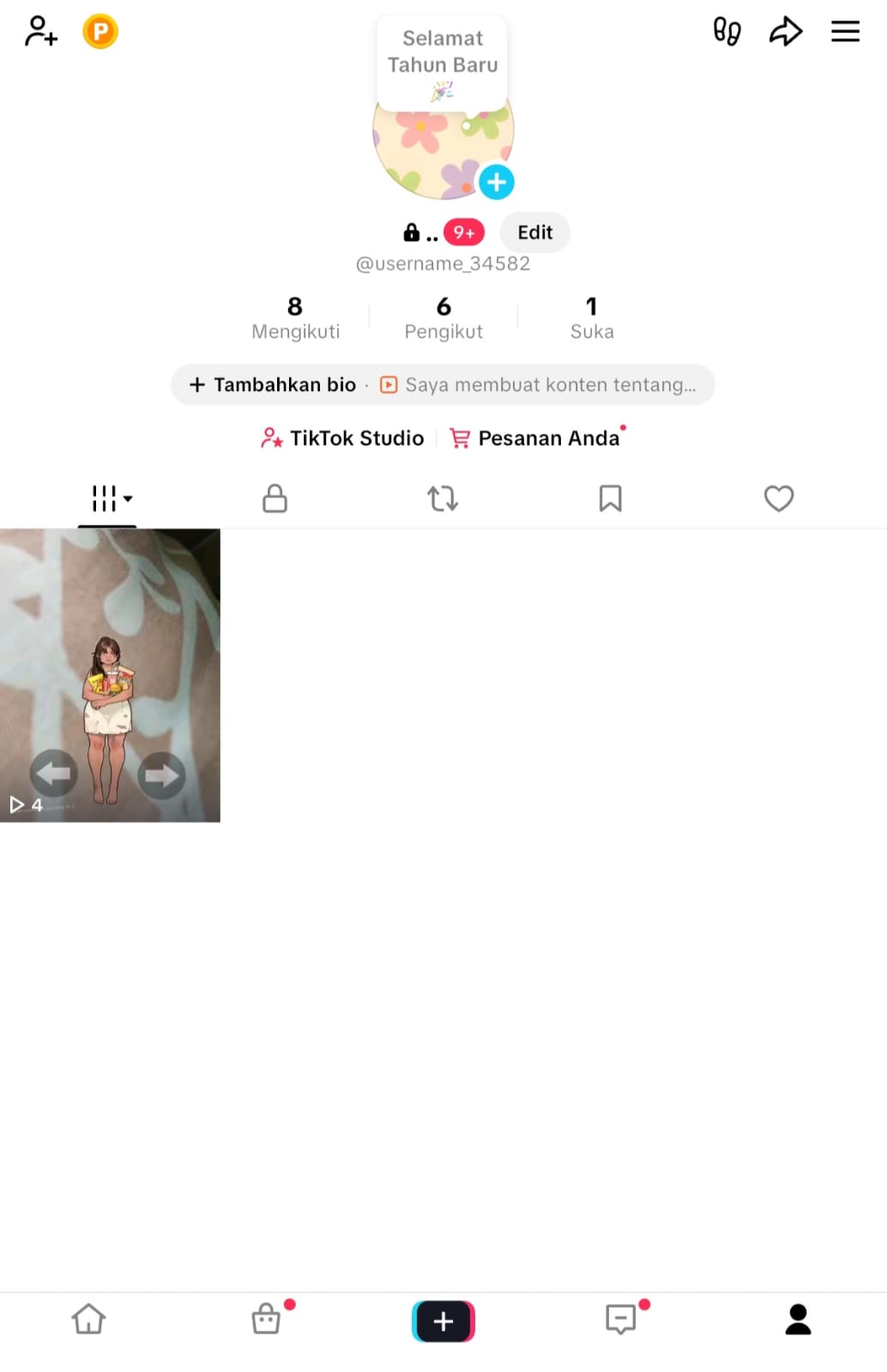Open profile views footprints icon
Image resolution: width=887 pixels, height=1372 pixels.
tap(727, 32)
